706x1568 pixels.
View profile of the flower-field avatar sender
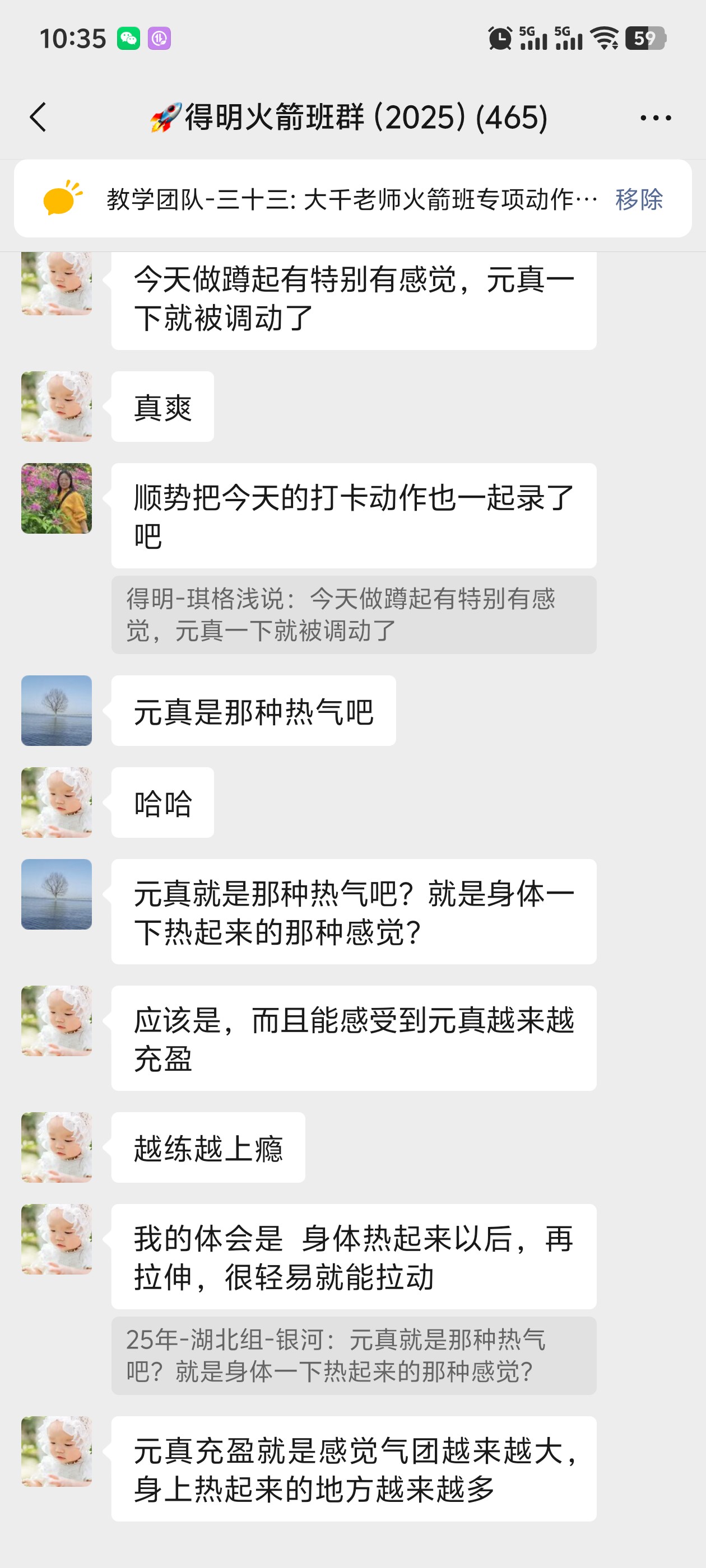(57, 498)
